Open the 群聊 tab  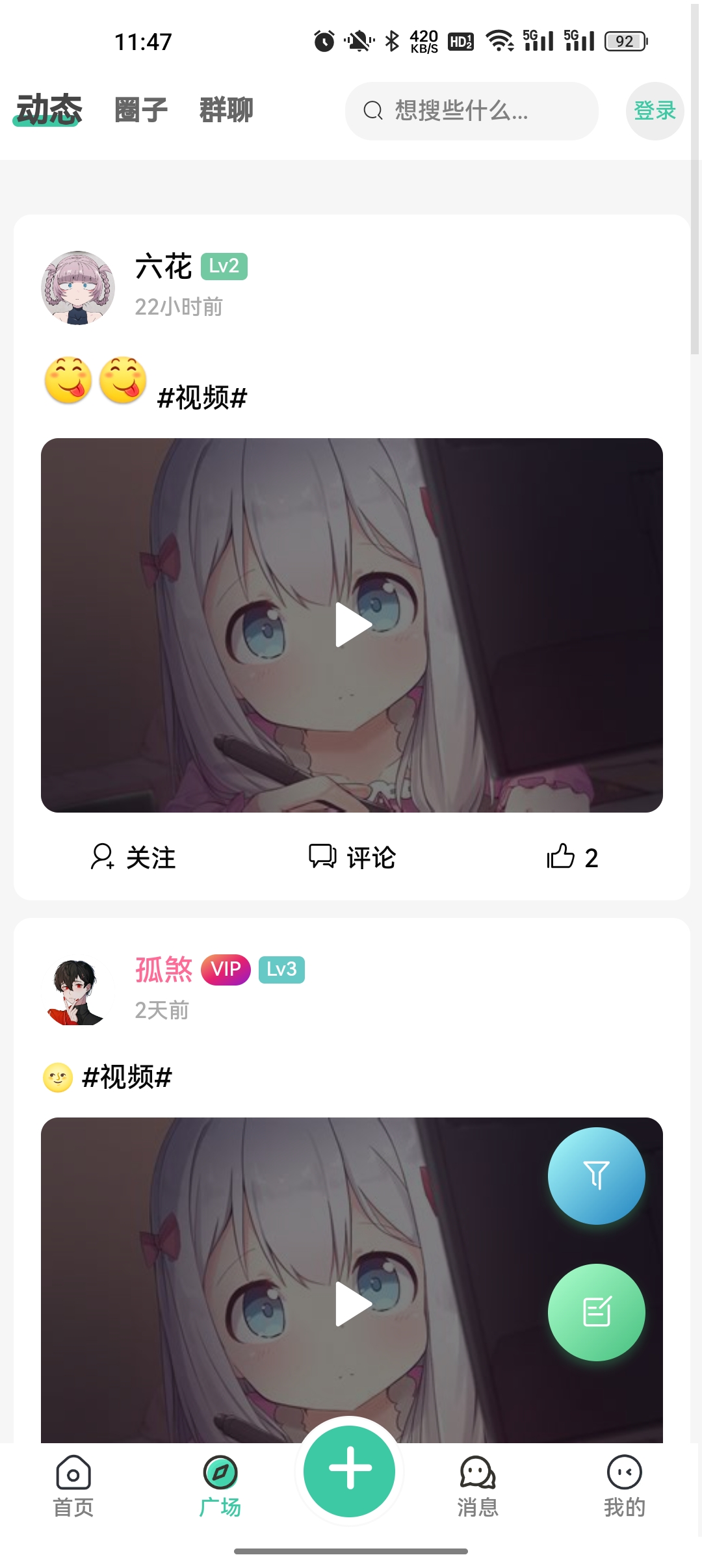tap(226, 111)
